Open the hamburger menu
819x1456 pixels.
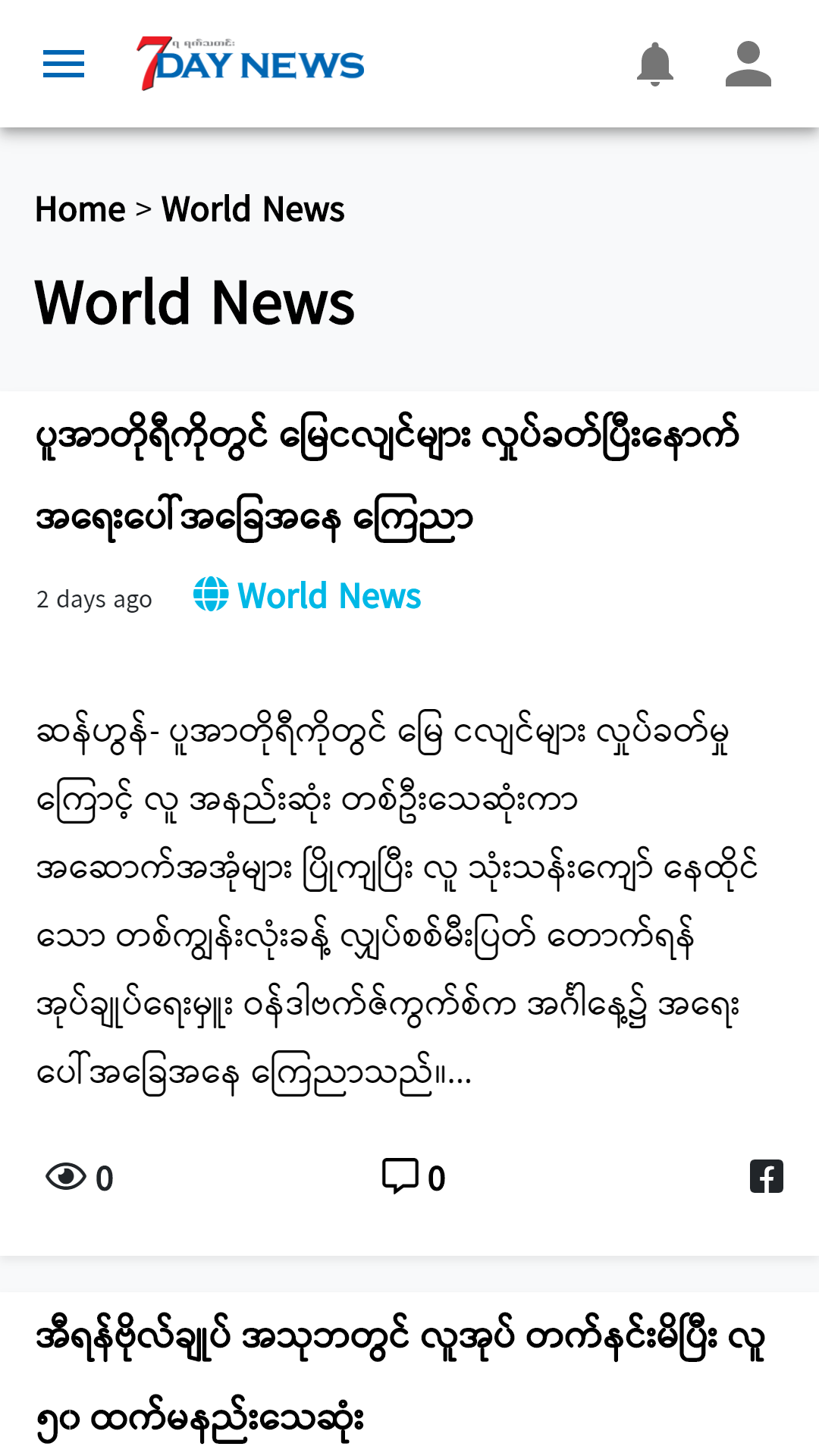click(x=64, y=64)
